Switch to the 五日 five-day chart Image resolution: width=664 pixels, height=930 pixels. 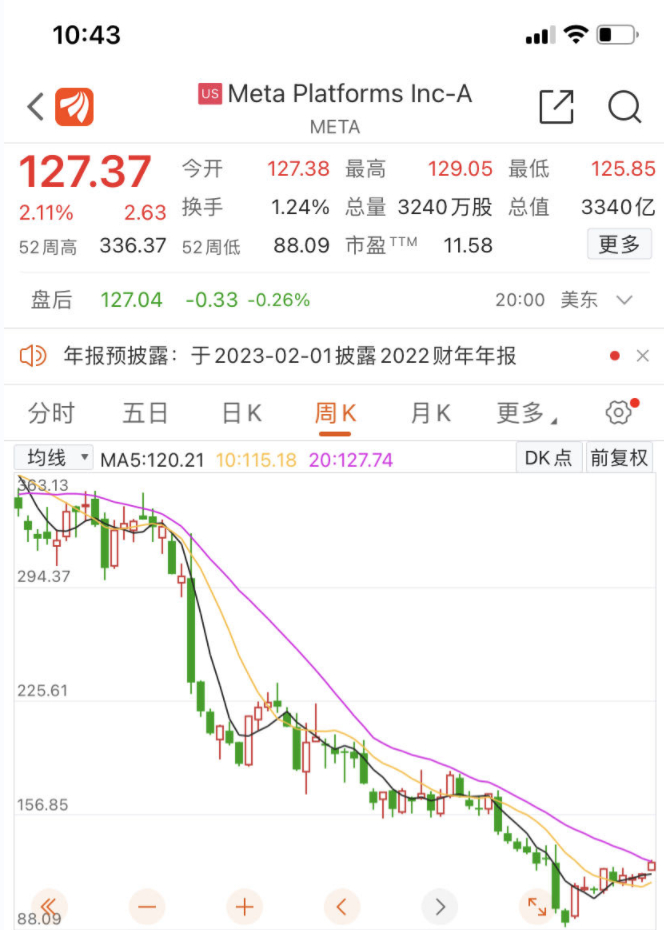pos(145,413)
